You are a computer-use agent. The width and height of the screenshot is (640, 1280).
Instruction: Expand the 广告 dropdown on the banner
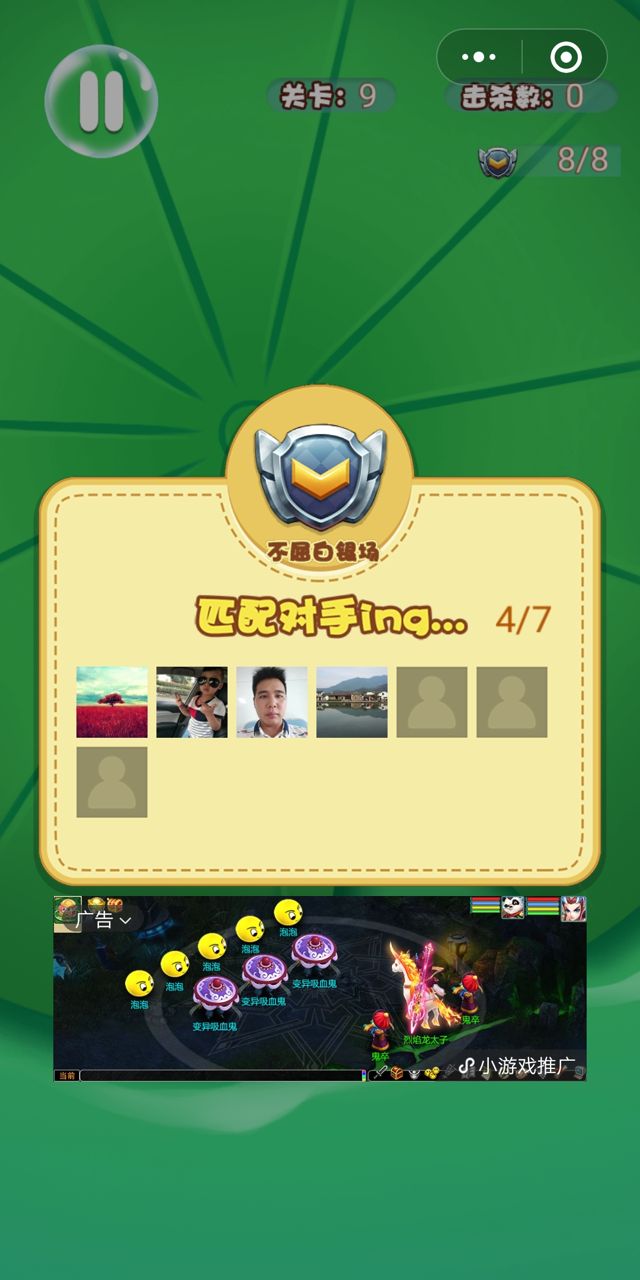point(105,920)
